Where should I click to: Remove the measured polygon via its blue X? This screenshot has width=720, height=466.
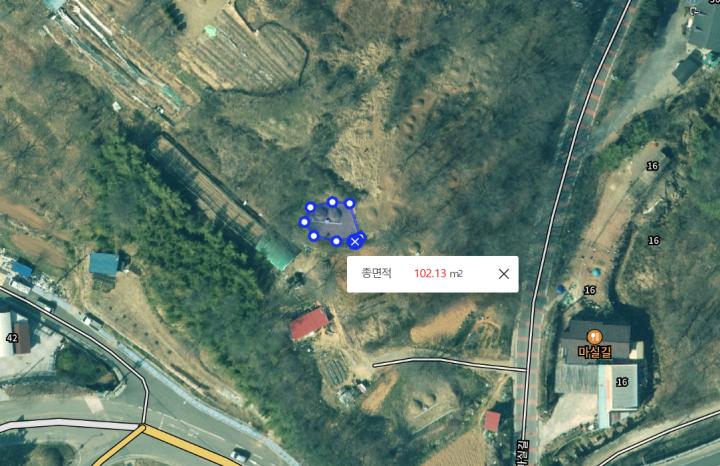[355, 241]
